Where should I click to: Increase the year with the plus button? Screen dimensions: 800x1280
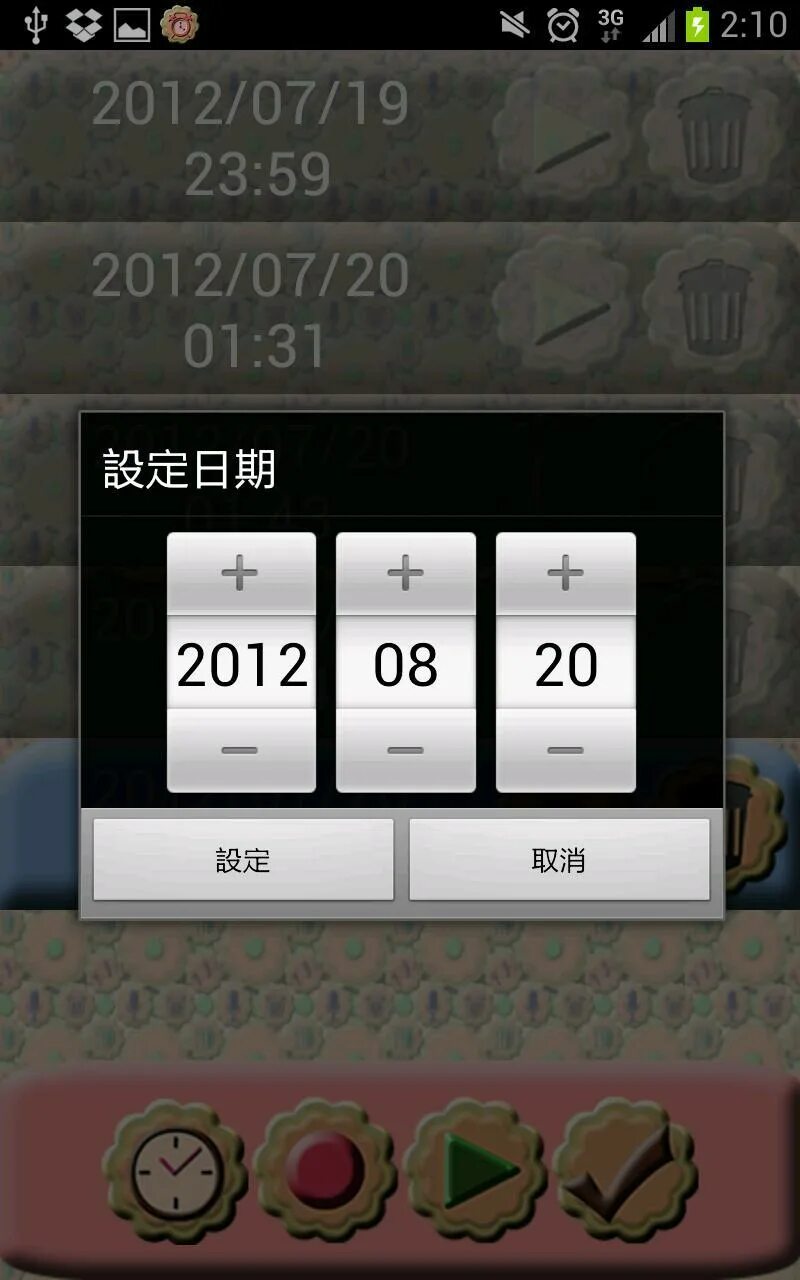(x=241, y=574)
